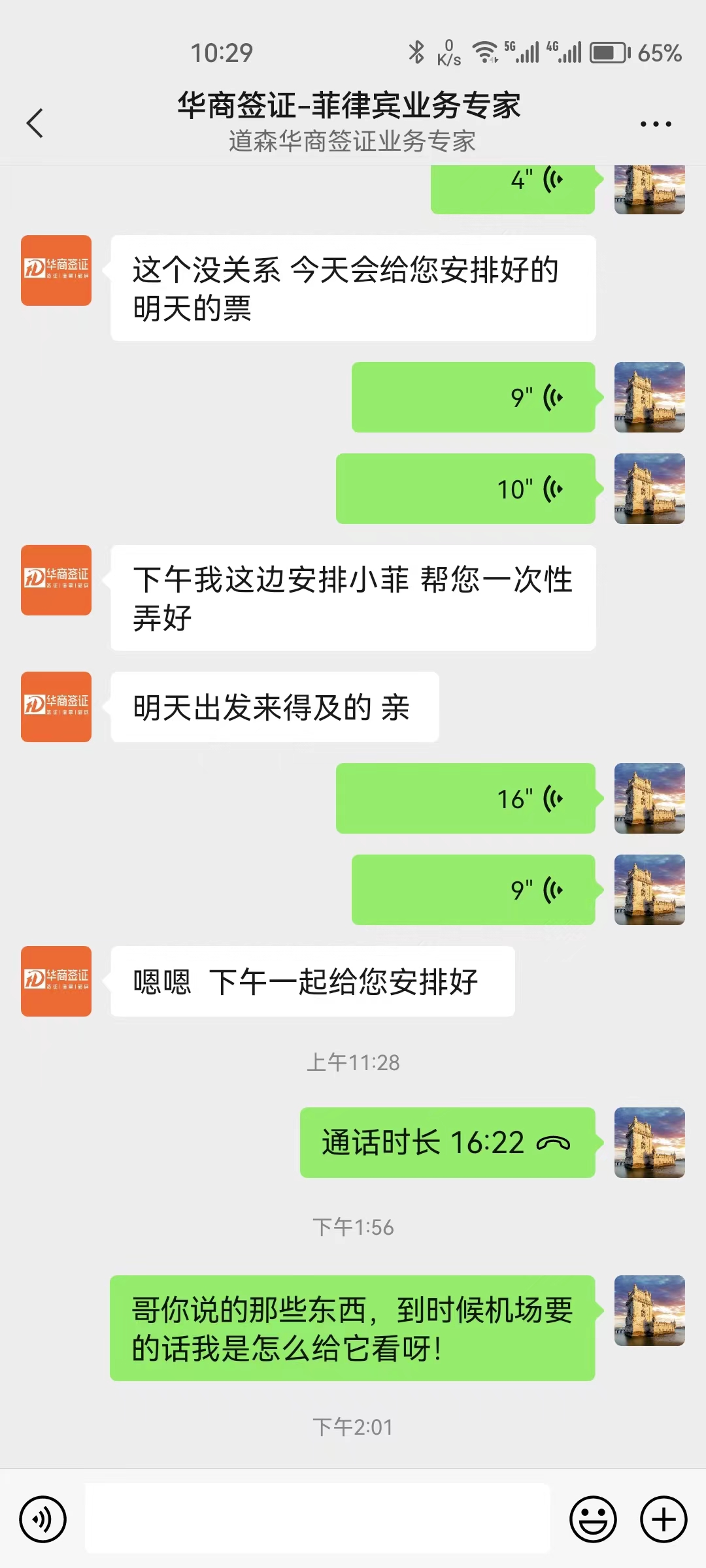Switch to voice input mode
The height and width of the screenshot is (1568, 706).
43,1519
